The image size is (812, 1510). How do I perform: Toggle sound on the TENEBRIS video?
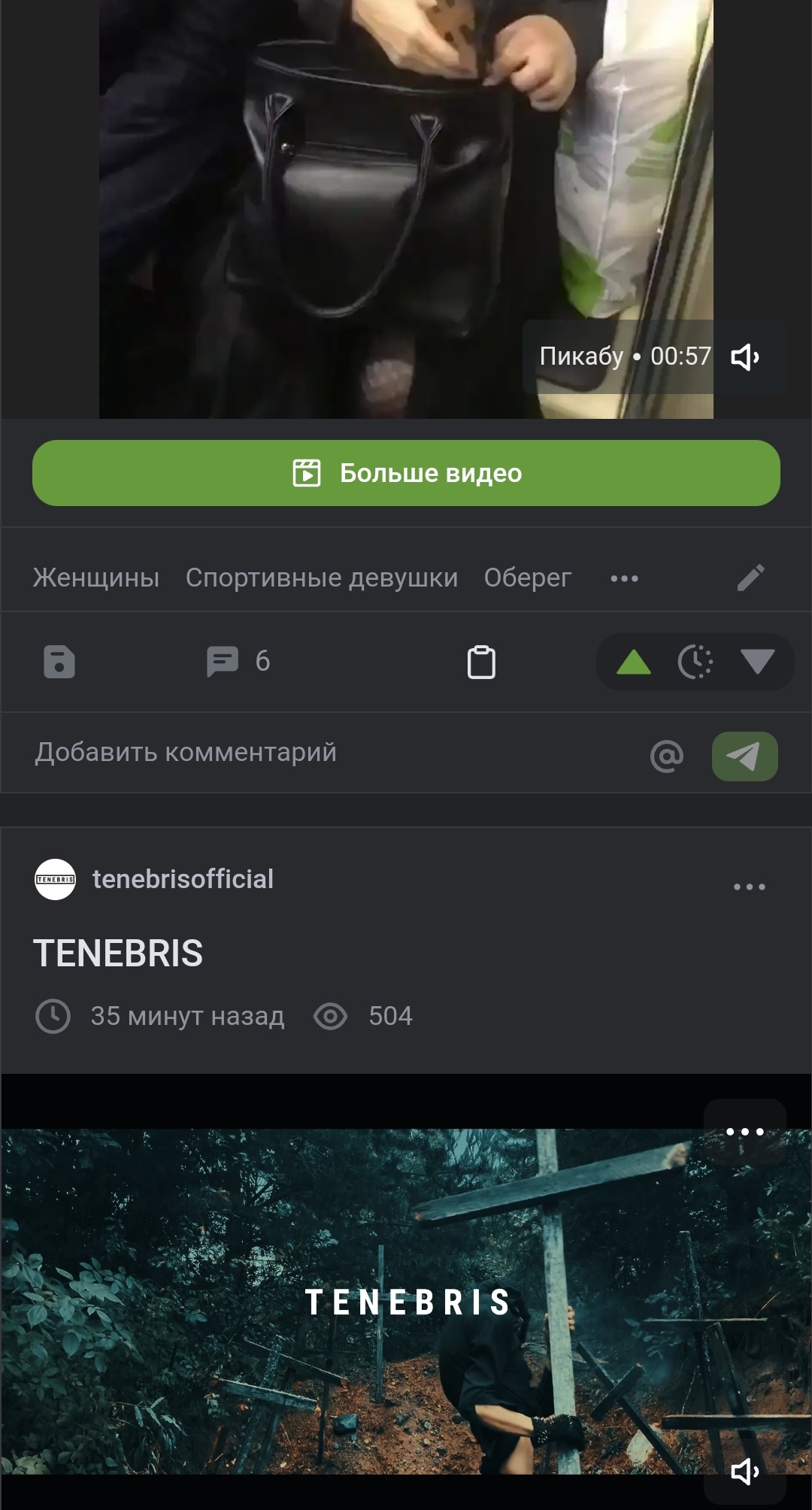click(745, 1471)
